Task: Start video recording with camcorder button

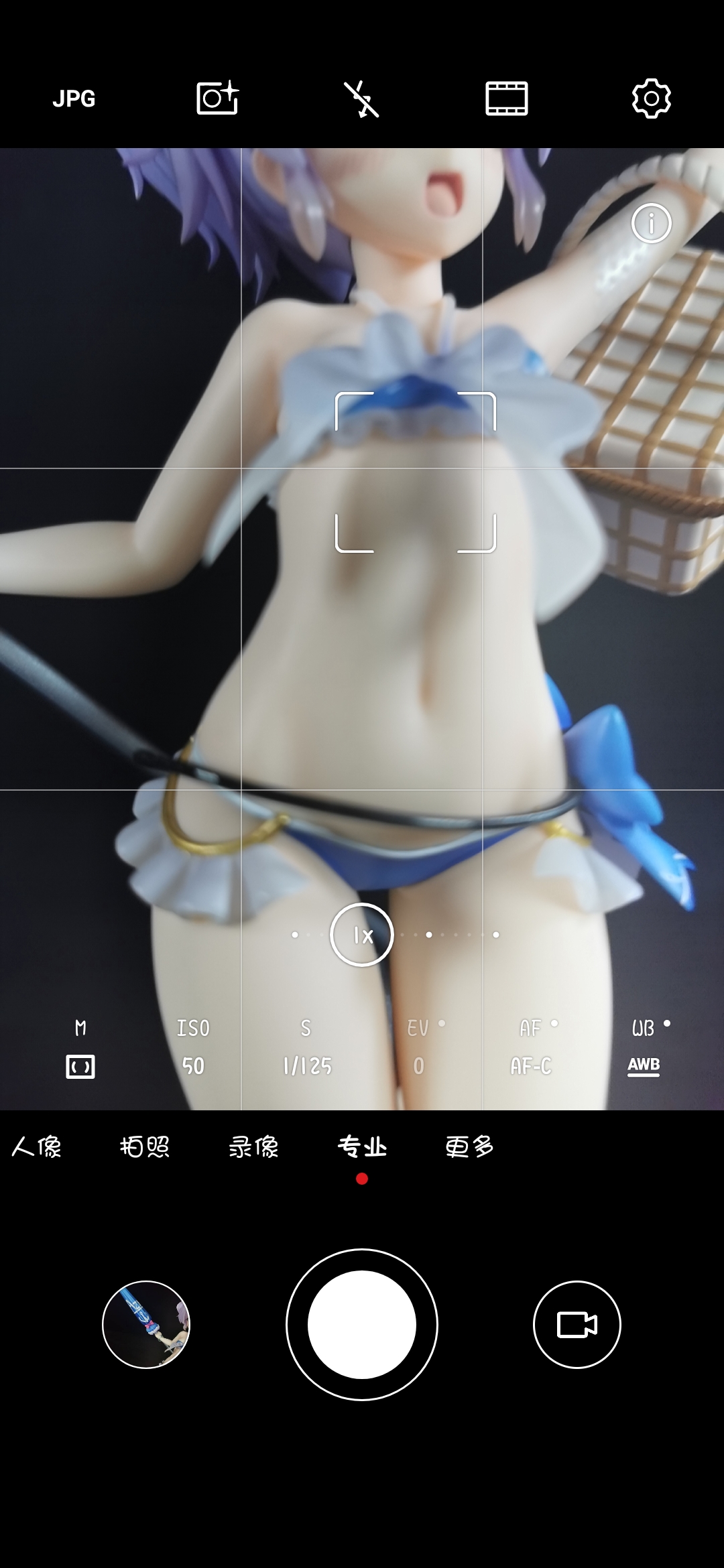Action: pyautogui.click(x=577, y=1325)
